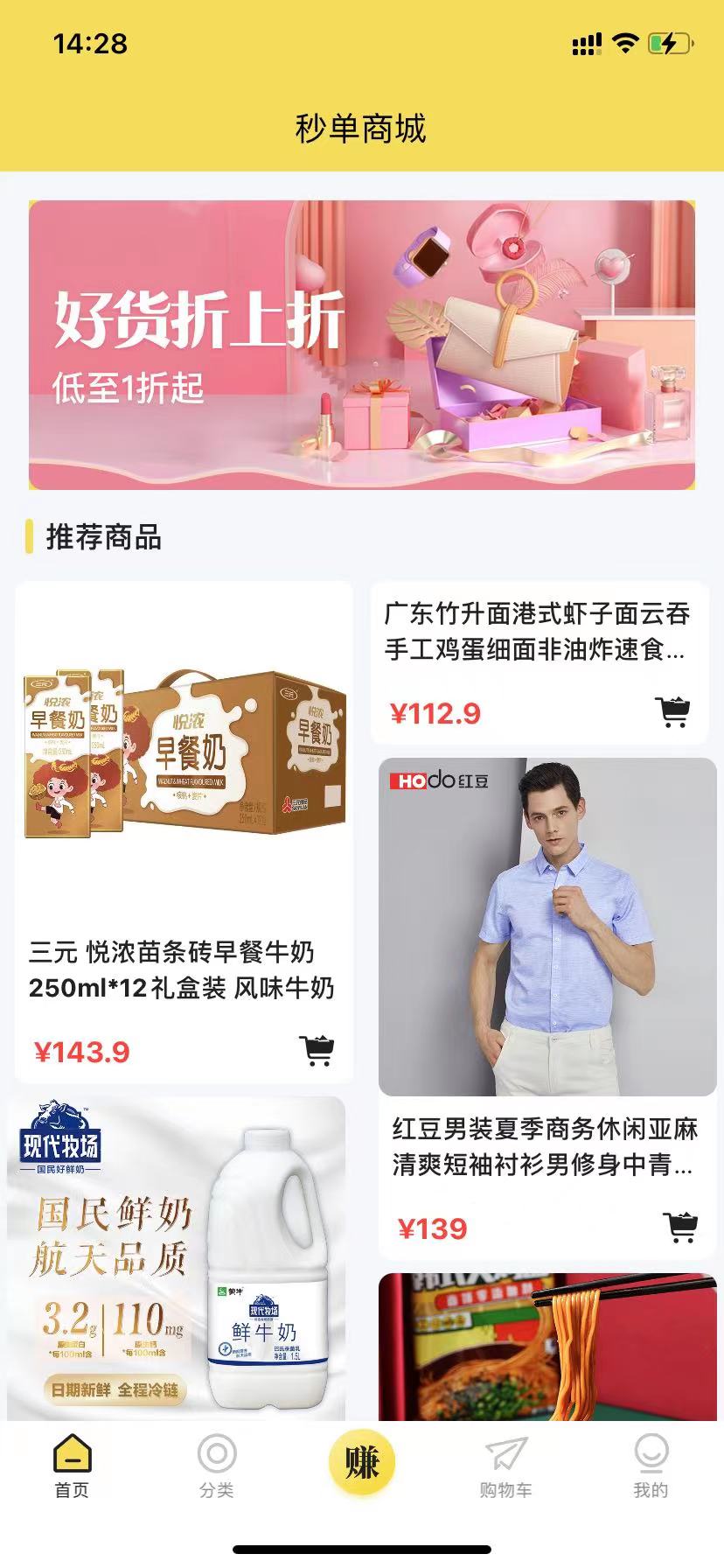The height and width of the screenshot is (1568, 724).
Task: Switch to the 首页 tab
Action: pos(72,1466)
